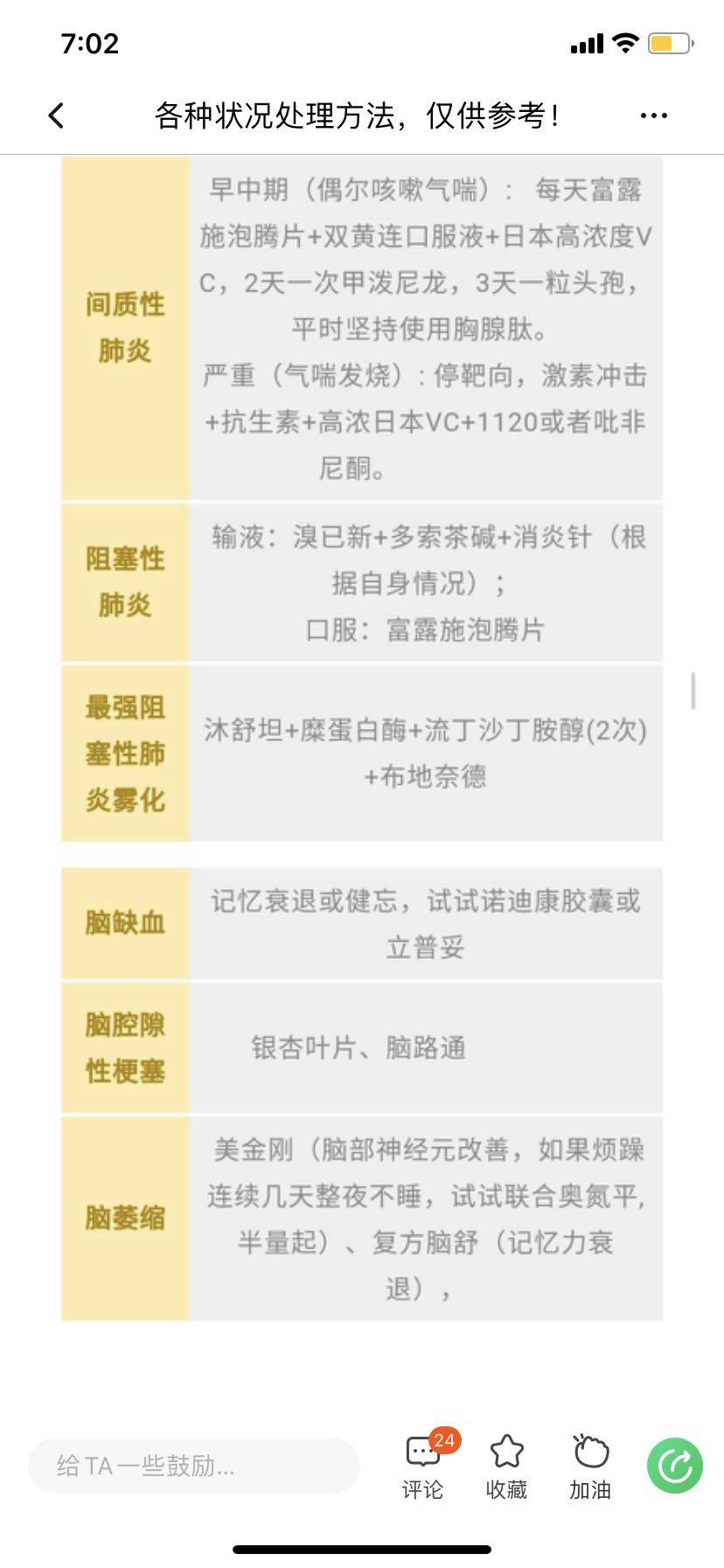
Task: Go back using the top-left arrow
Action: (x=56, y=115)
